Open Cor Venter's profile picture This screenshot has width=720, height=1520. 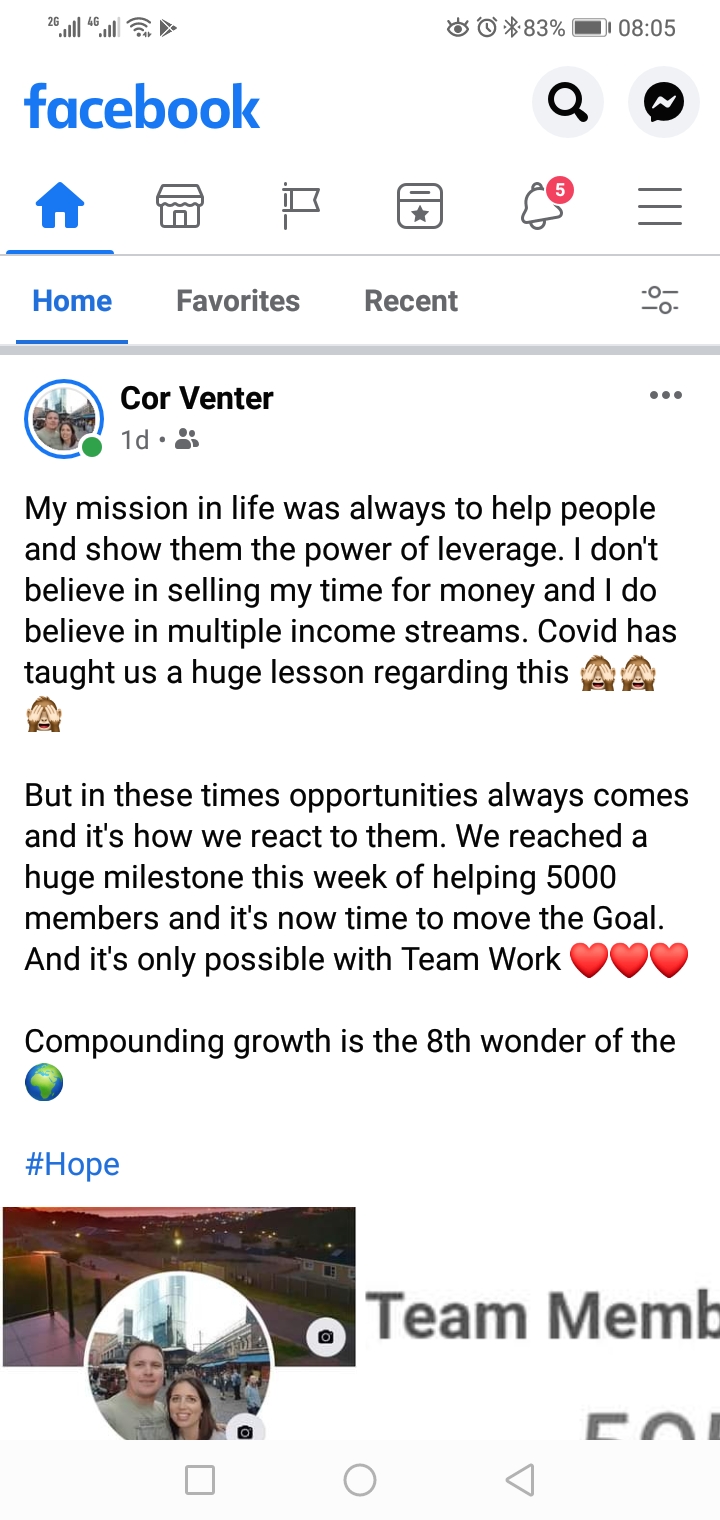point(64,419)
